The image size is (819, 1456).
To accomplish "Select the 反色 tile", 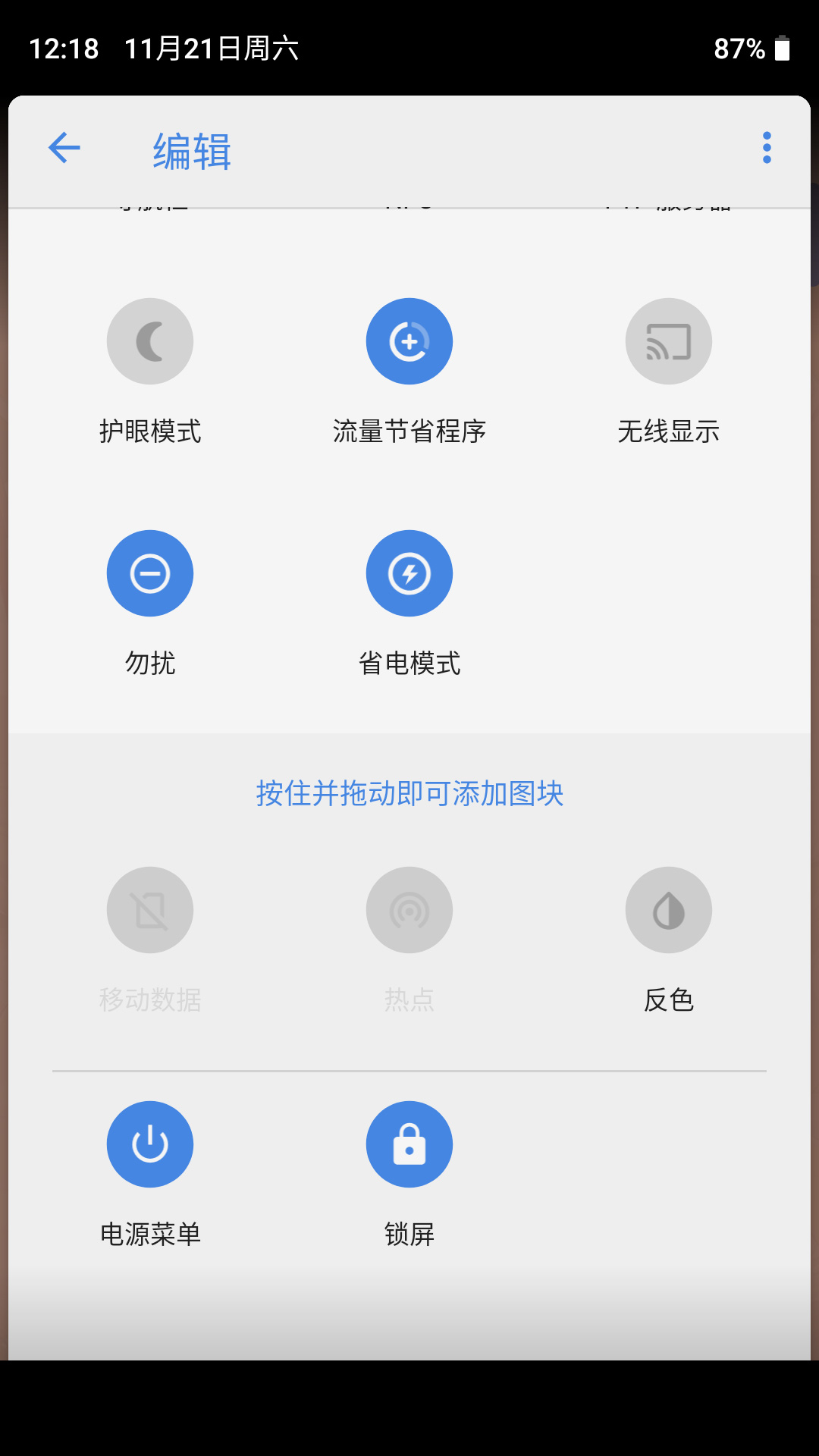I will tap(668, 910).
